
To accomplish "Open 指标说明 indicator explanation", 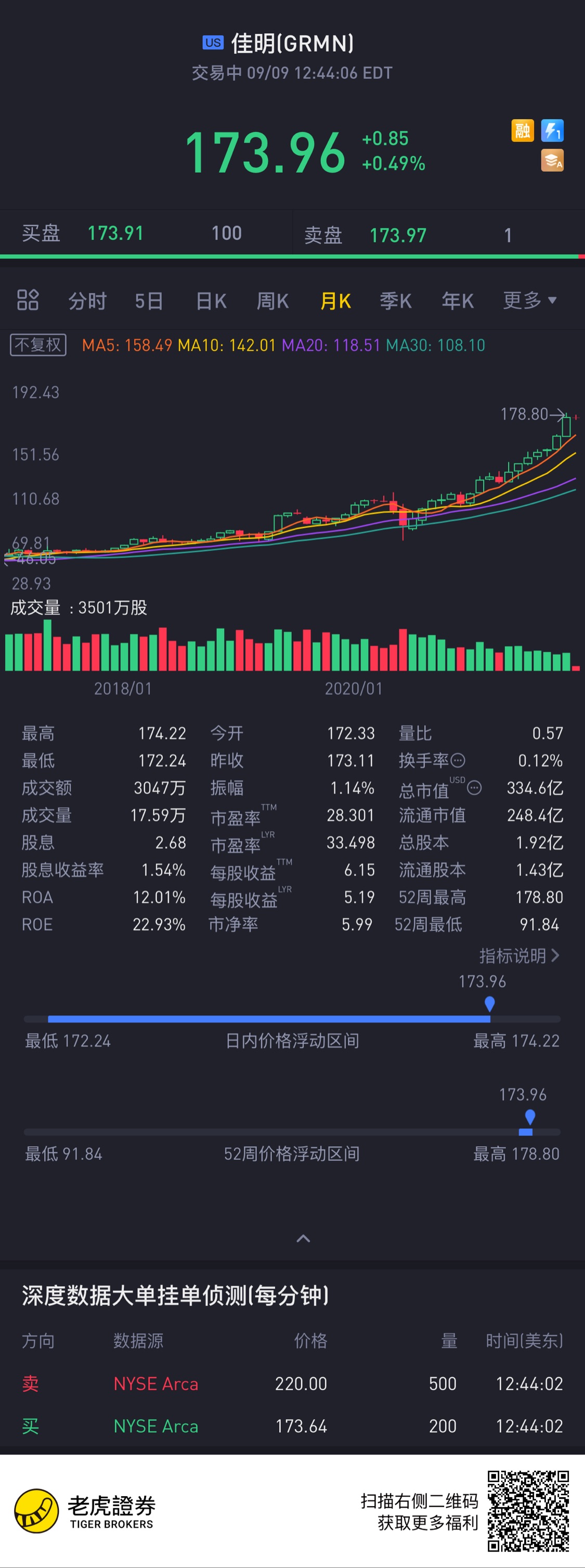I will pyautogui.click(x=518, y=956).
